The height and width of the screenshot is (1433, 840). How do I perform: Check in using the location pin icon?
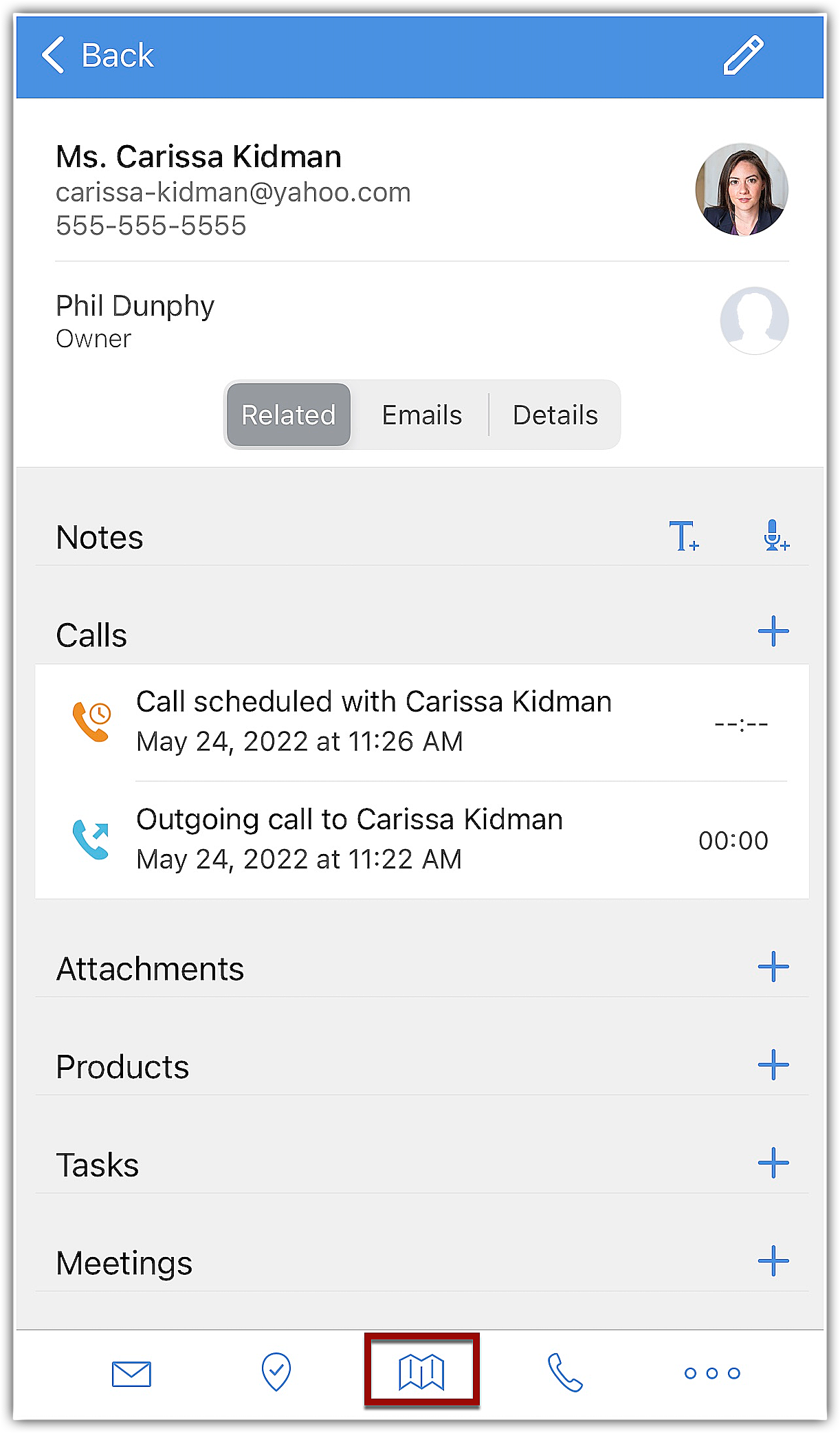click(x=276, y=1372)
